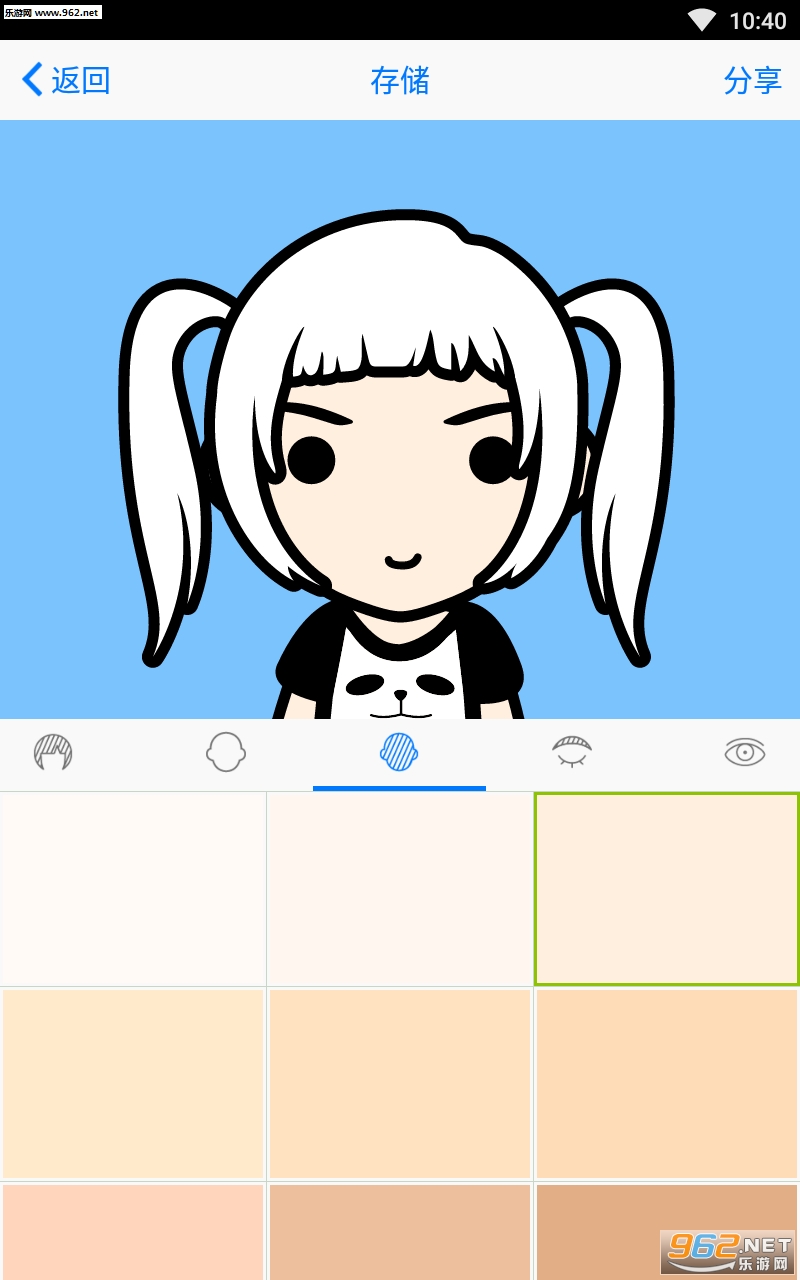Open the eye style tab
This screenshot has height=1280, width=800.
[x=745, y=752]
